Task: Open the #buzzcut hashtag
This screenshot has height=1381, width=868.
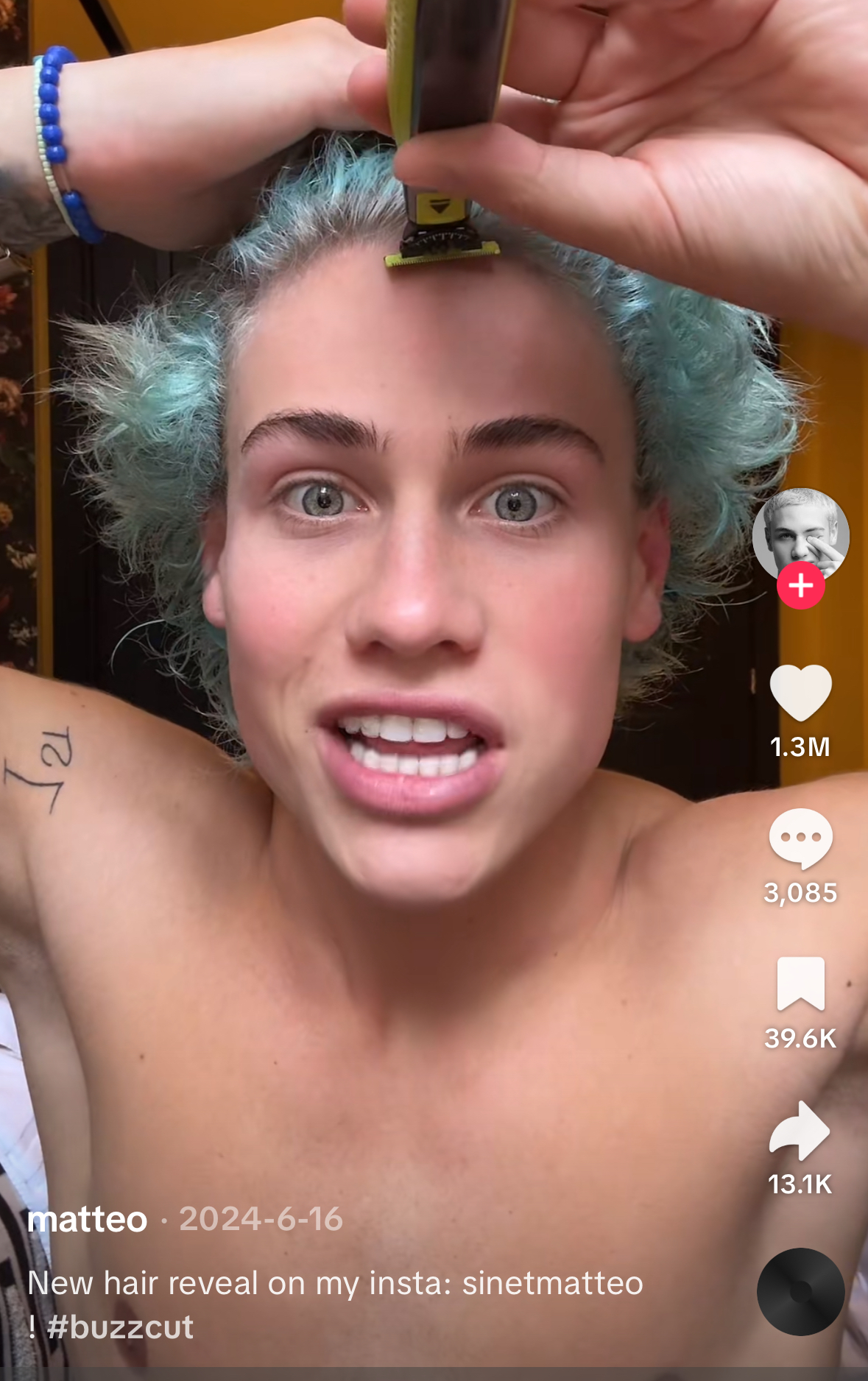Action: point(120,1327)
